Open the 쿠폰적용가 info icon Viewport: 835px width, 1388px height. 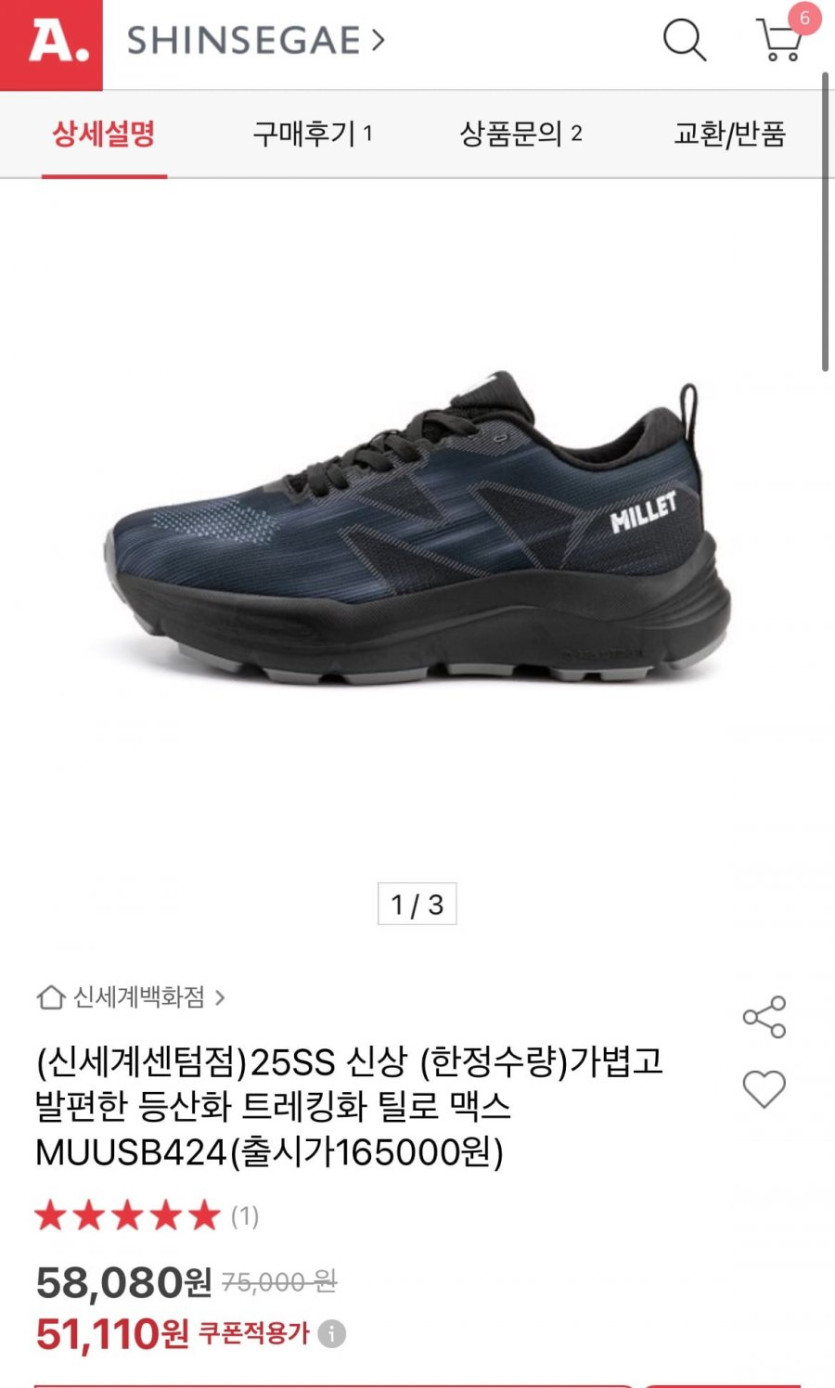point(332,1334)
